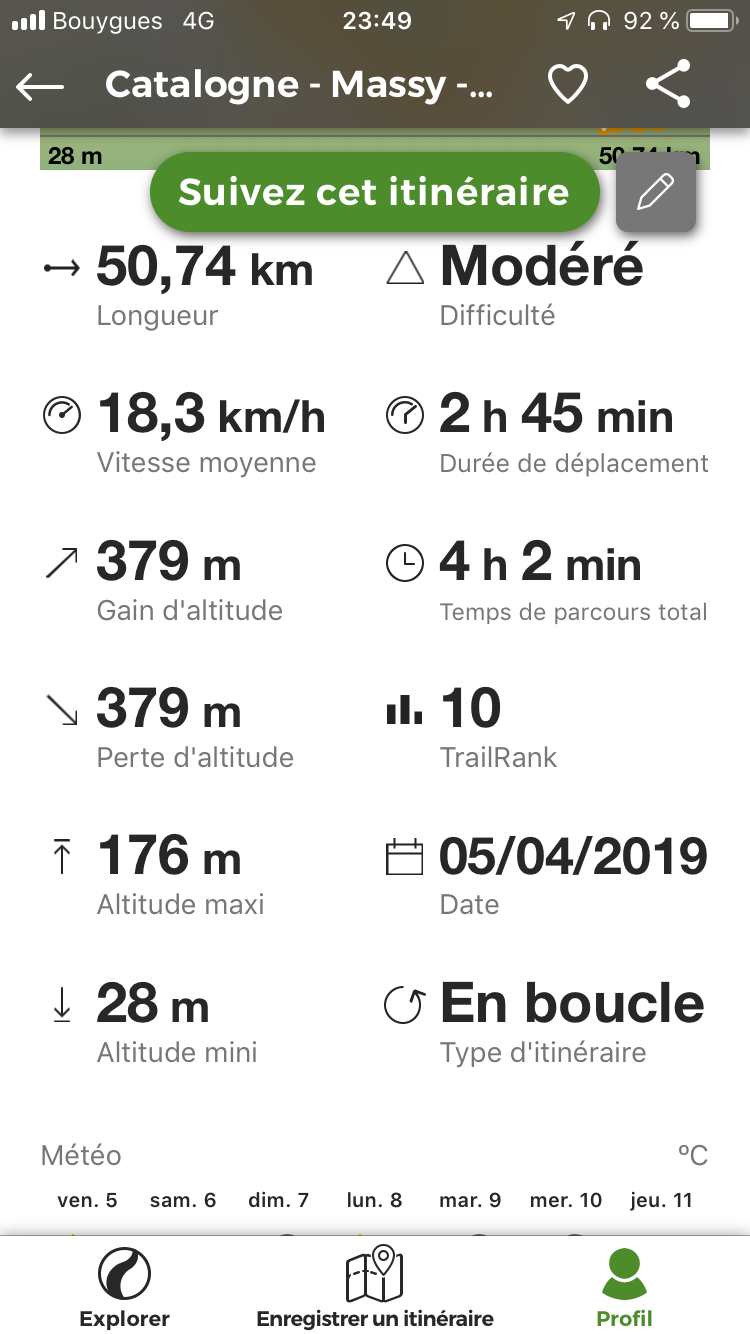Edit the trail with the pencil button
This screenshot has width=750, height=1334.
coord(656,192)
